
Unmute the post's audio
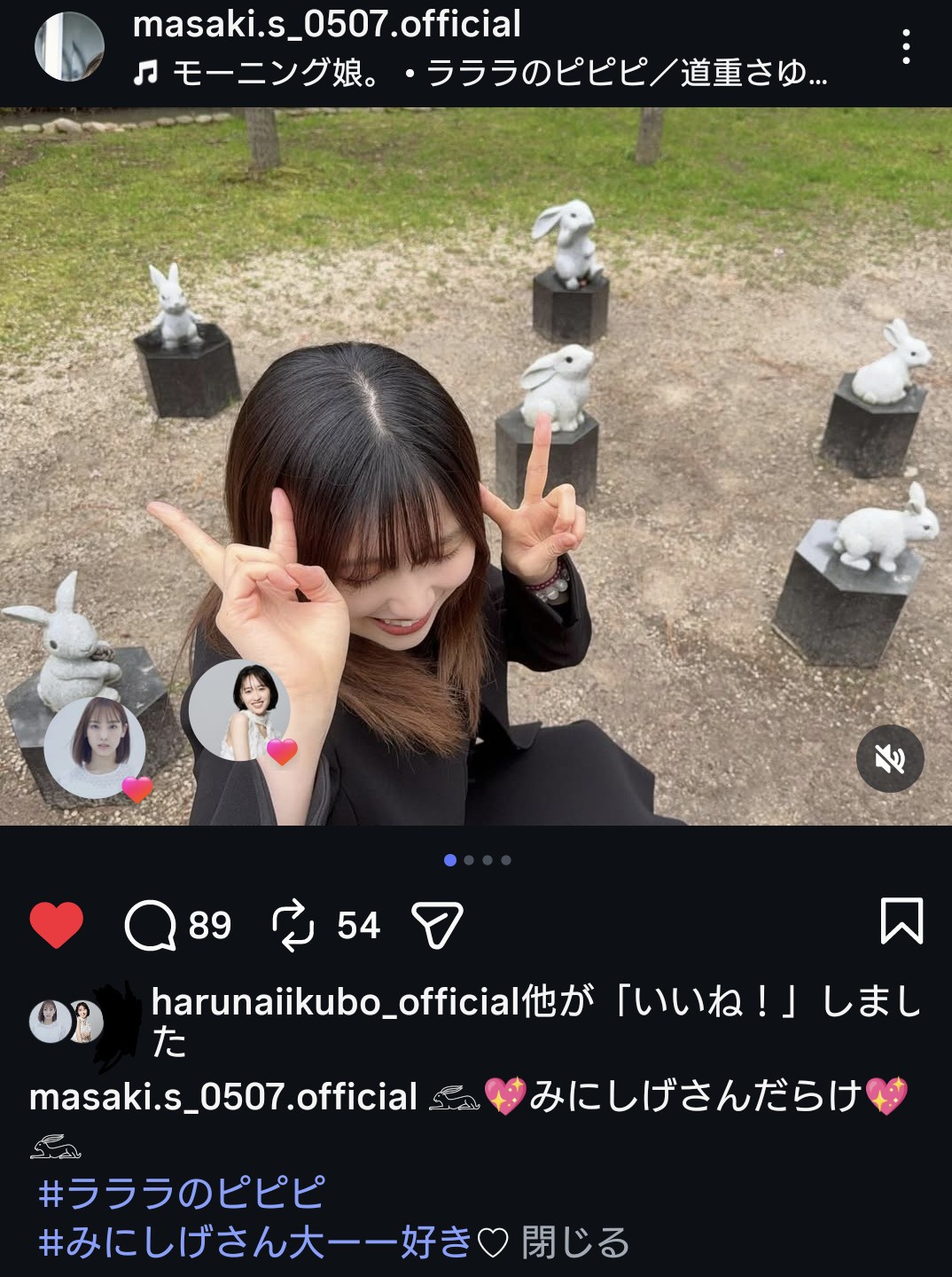890,759
